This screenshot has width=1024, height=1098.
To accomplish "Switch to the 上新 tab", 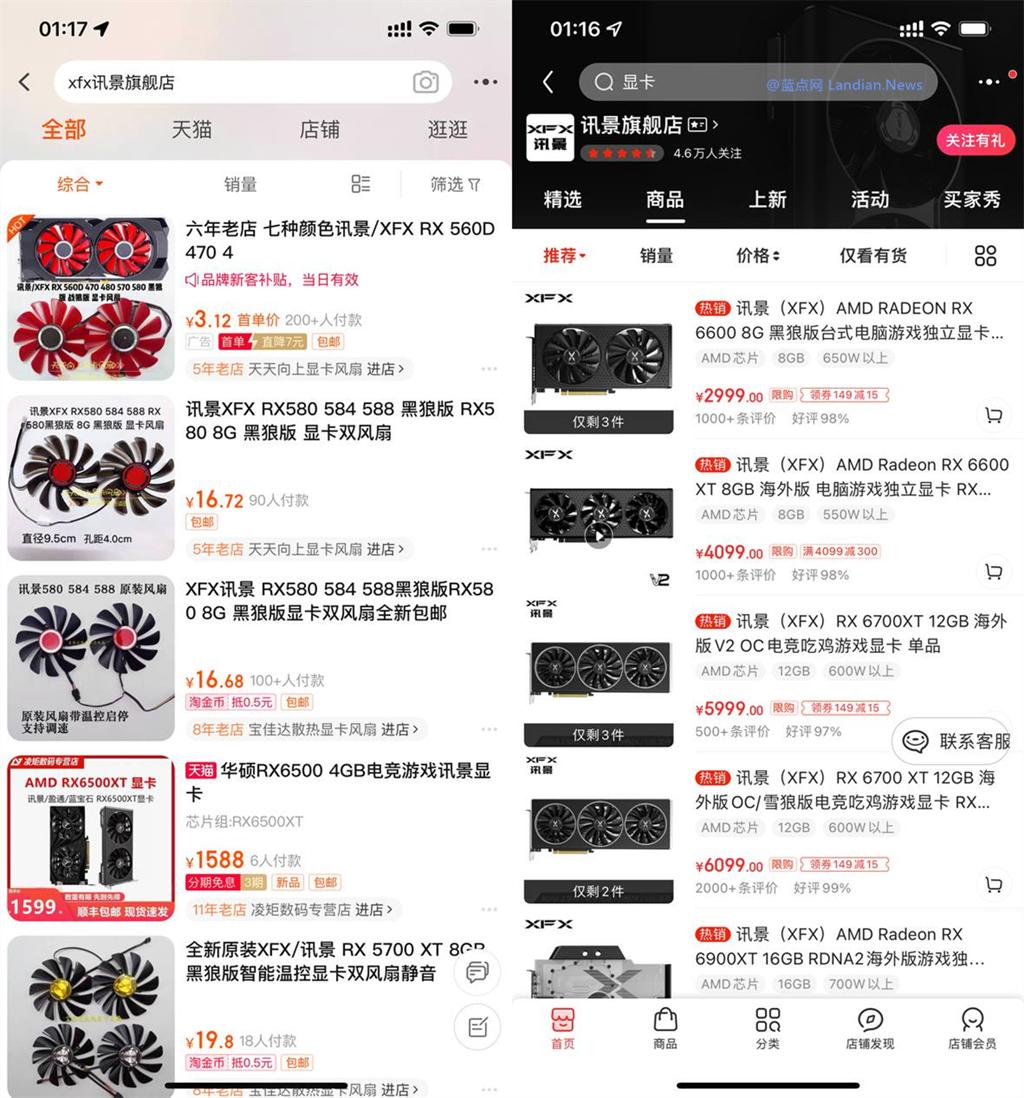I will tap(767, 199).
